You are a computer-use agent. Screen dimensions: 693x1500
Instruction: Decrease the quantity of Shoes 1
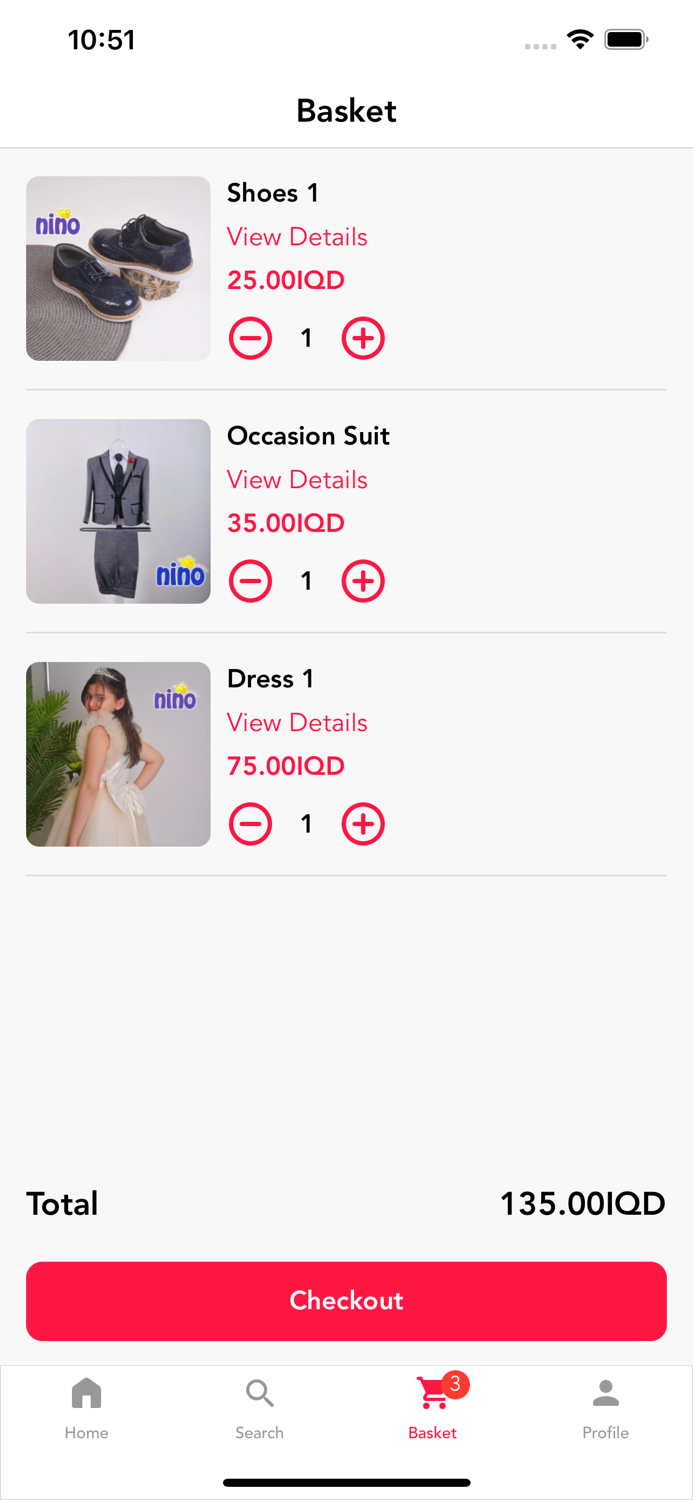250,339
